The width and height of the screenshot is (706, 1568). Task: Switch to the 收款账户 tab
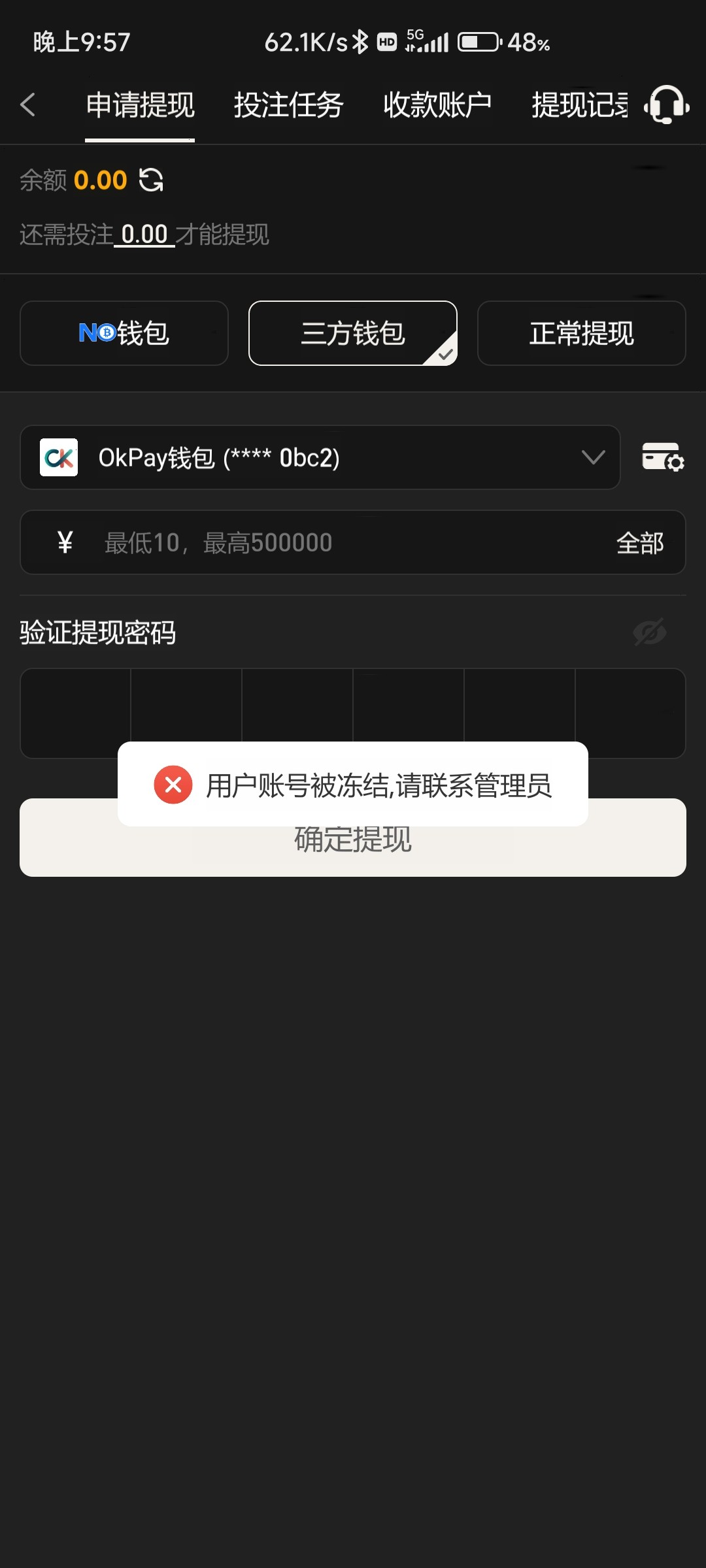437,105
